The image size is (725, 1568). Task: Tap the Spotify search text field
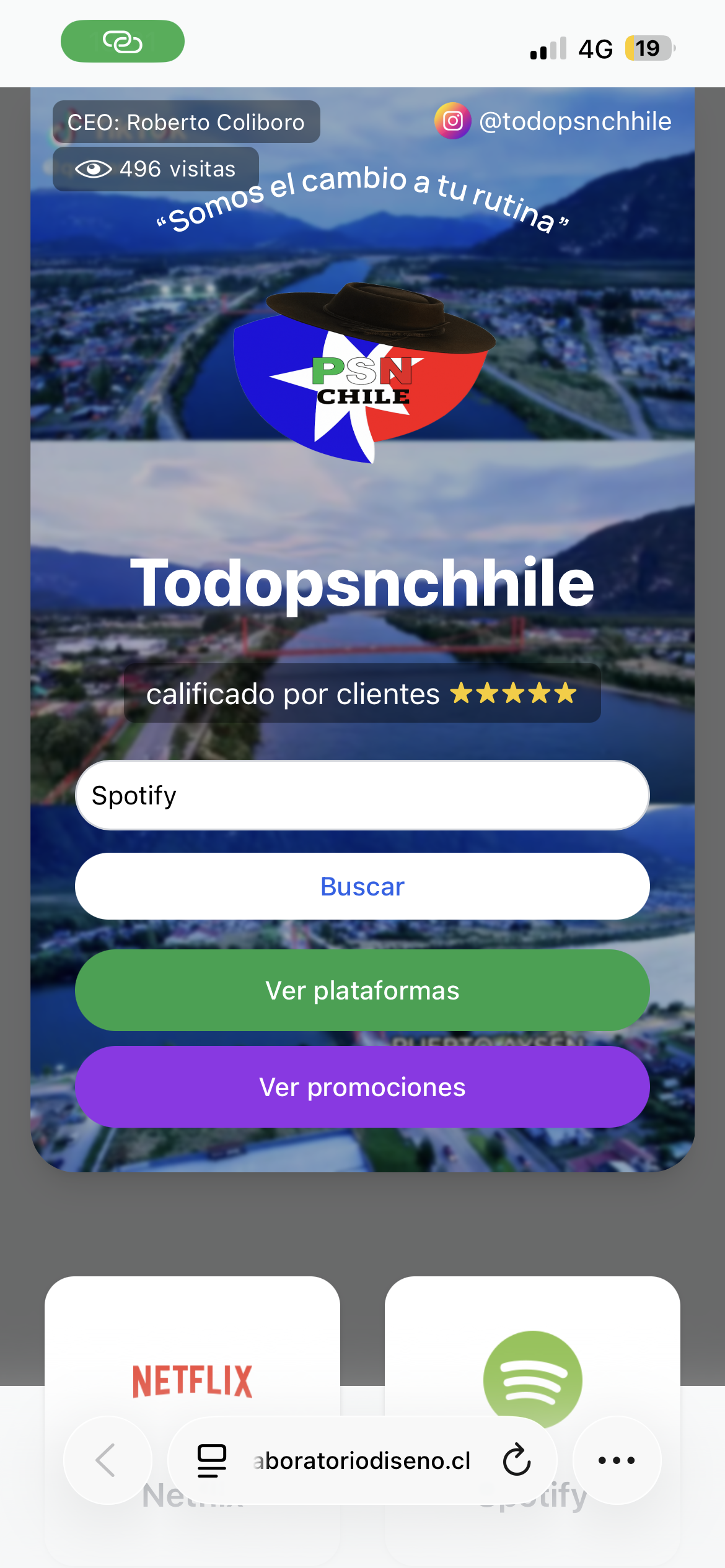click(362, 795)
